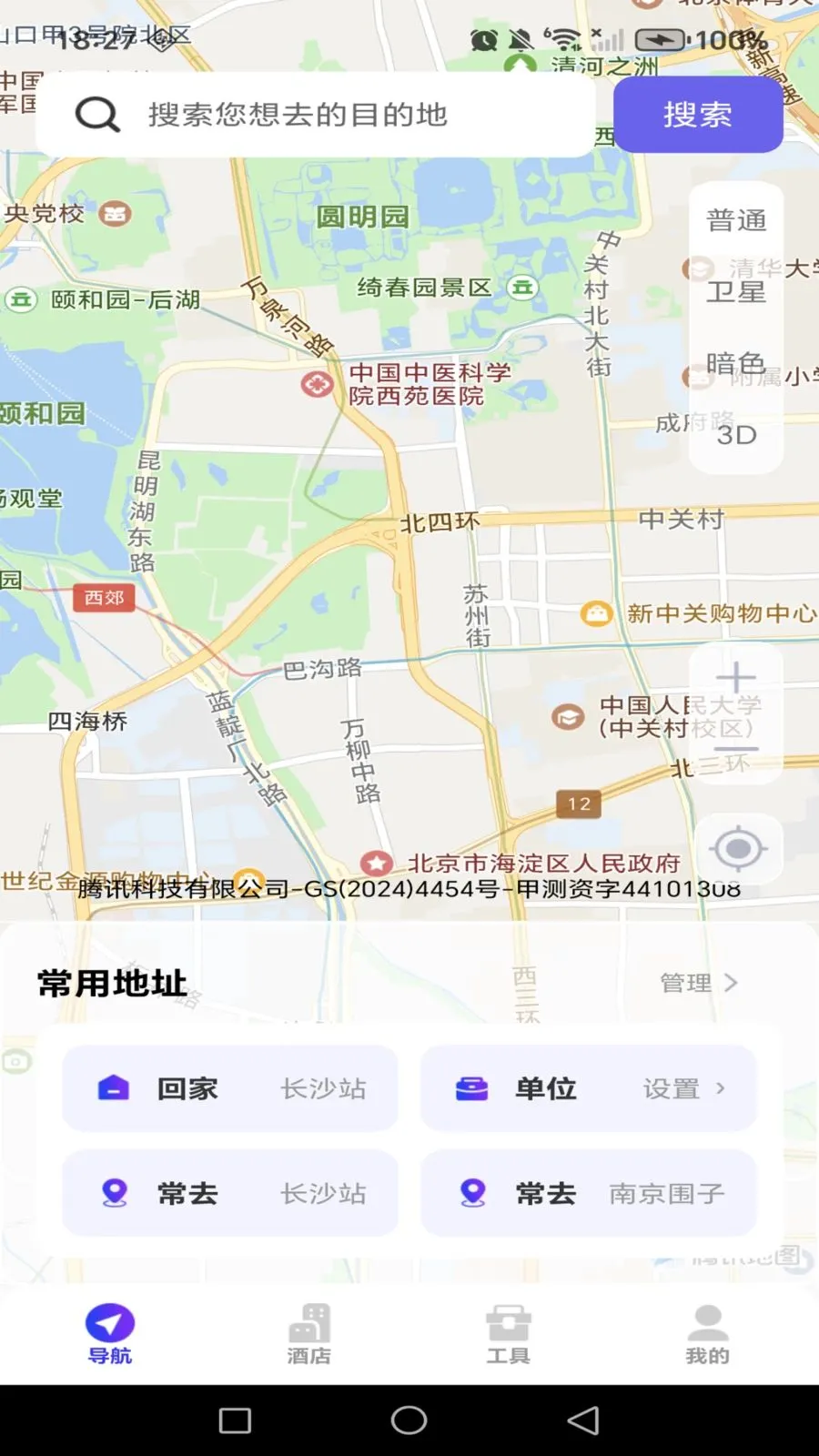Screen dimensions: 819x1456
Task: Go to the 我的 profile tab
Action: click(x=707, y=1334)
